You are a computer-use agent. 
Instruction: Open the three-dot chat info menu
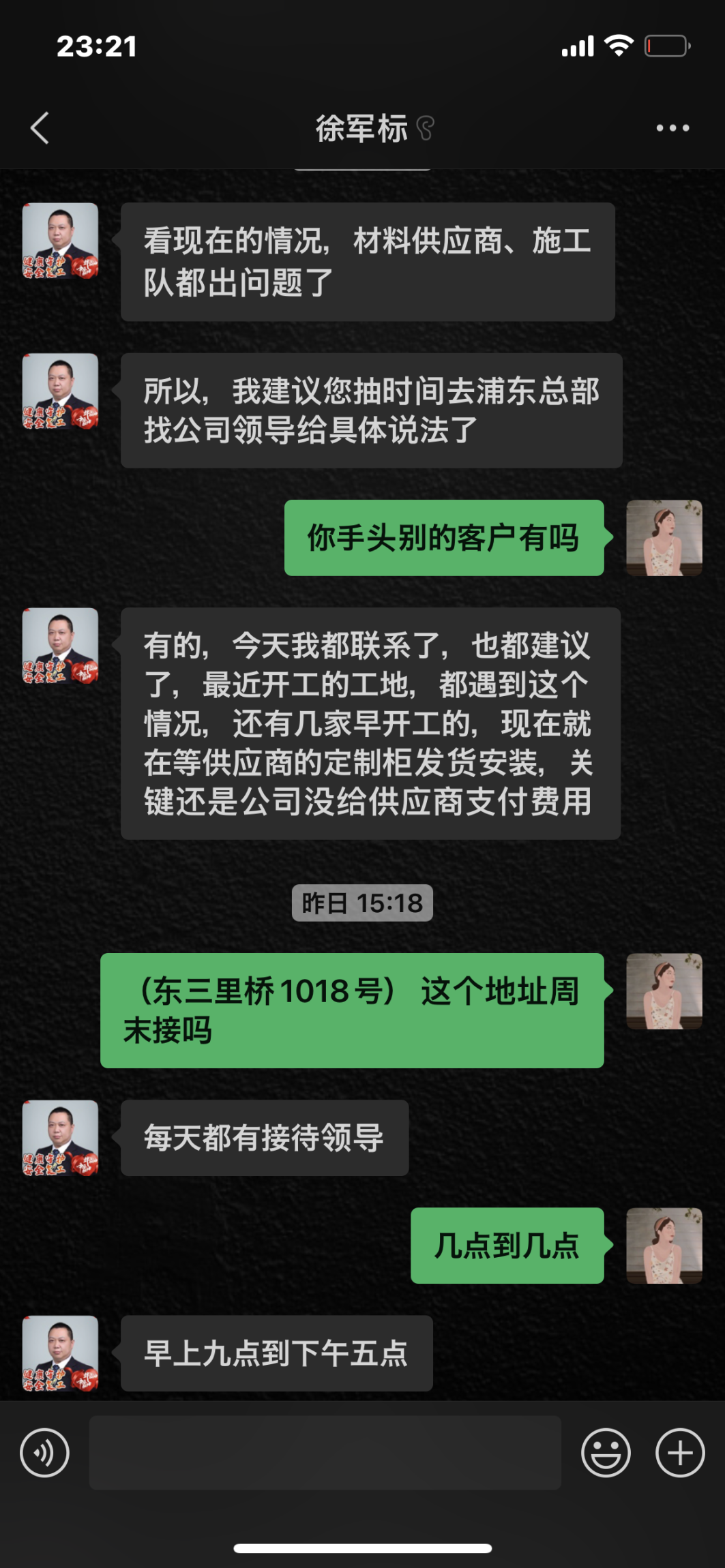click(672, 127)
